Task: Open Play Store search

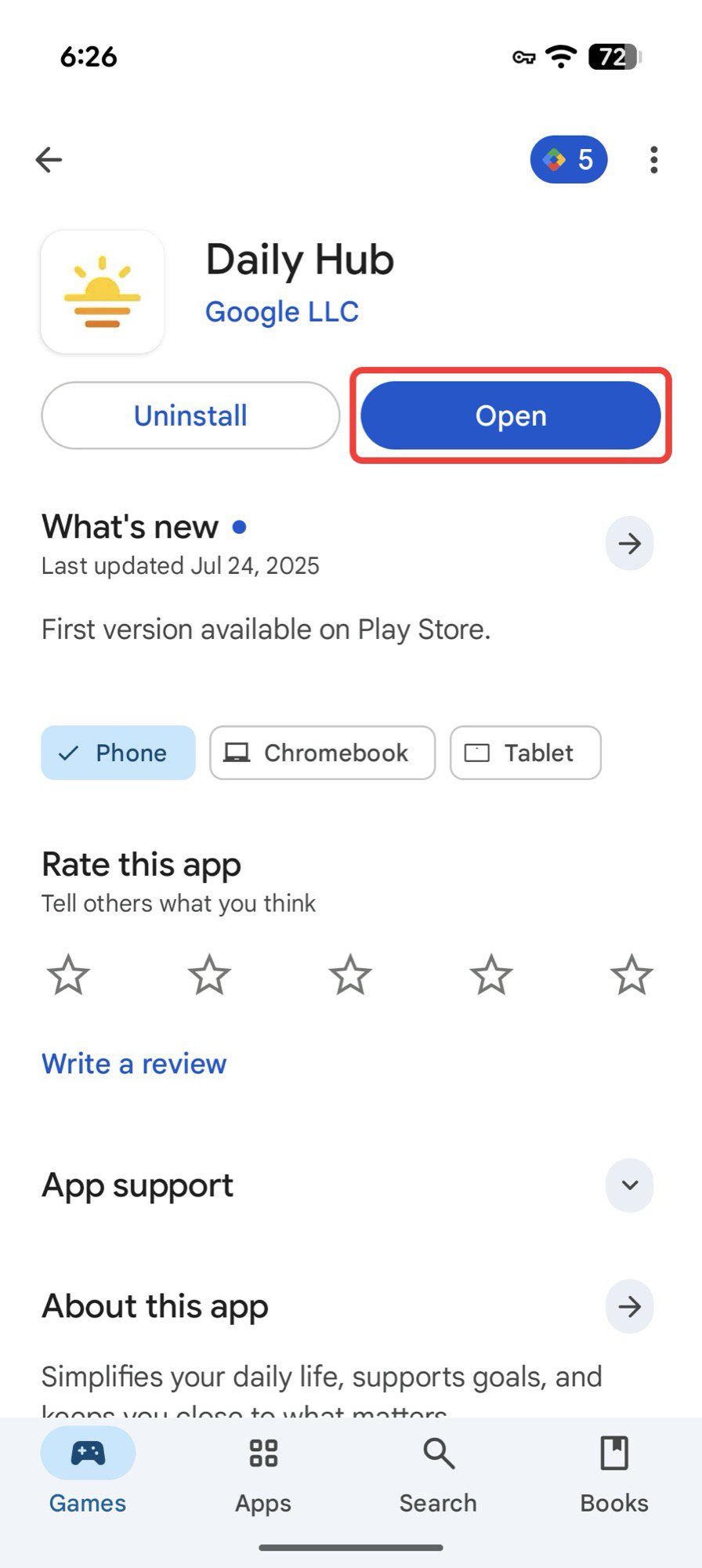Action: [438, 1474]
